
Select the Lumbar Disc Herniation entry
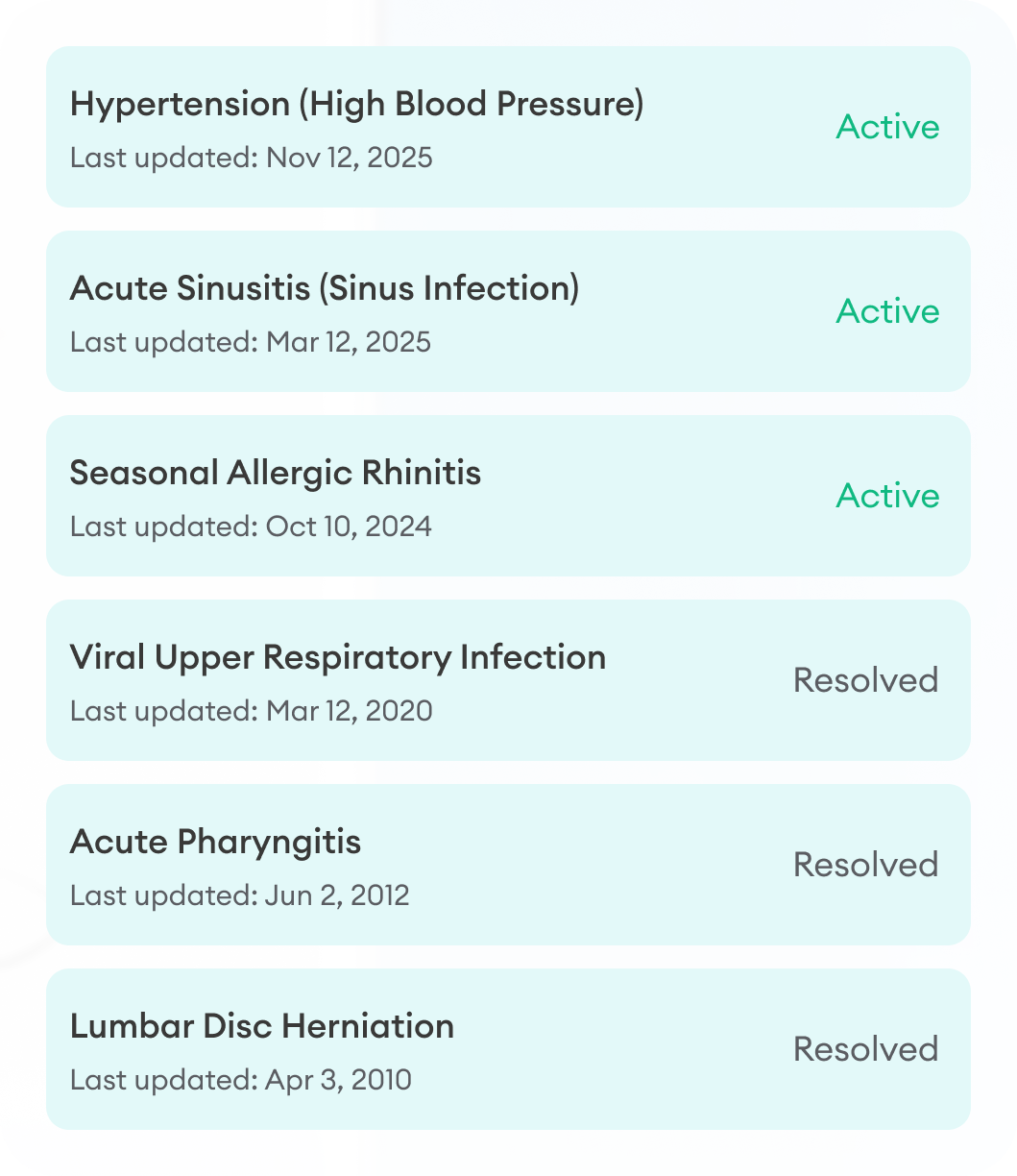[508, 1048]
